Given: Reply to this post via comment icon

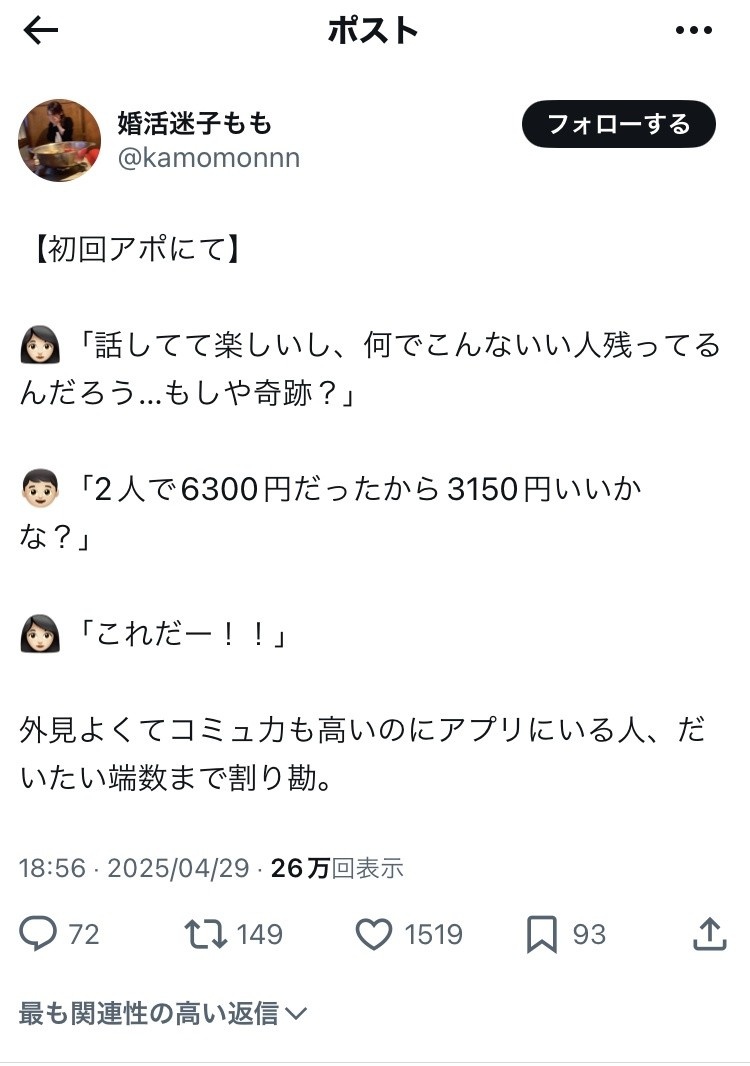Looking at the screenshot, I should point(39,934).
